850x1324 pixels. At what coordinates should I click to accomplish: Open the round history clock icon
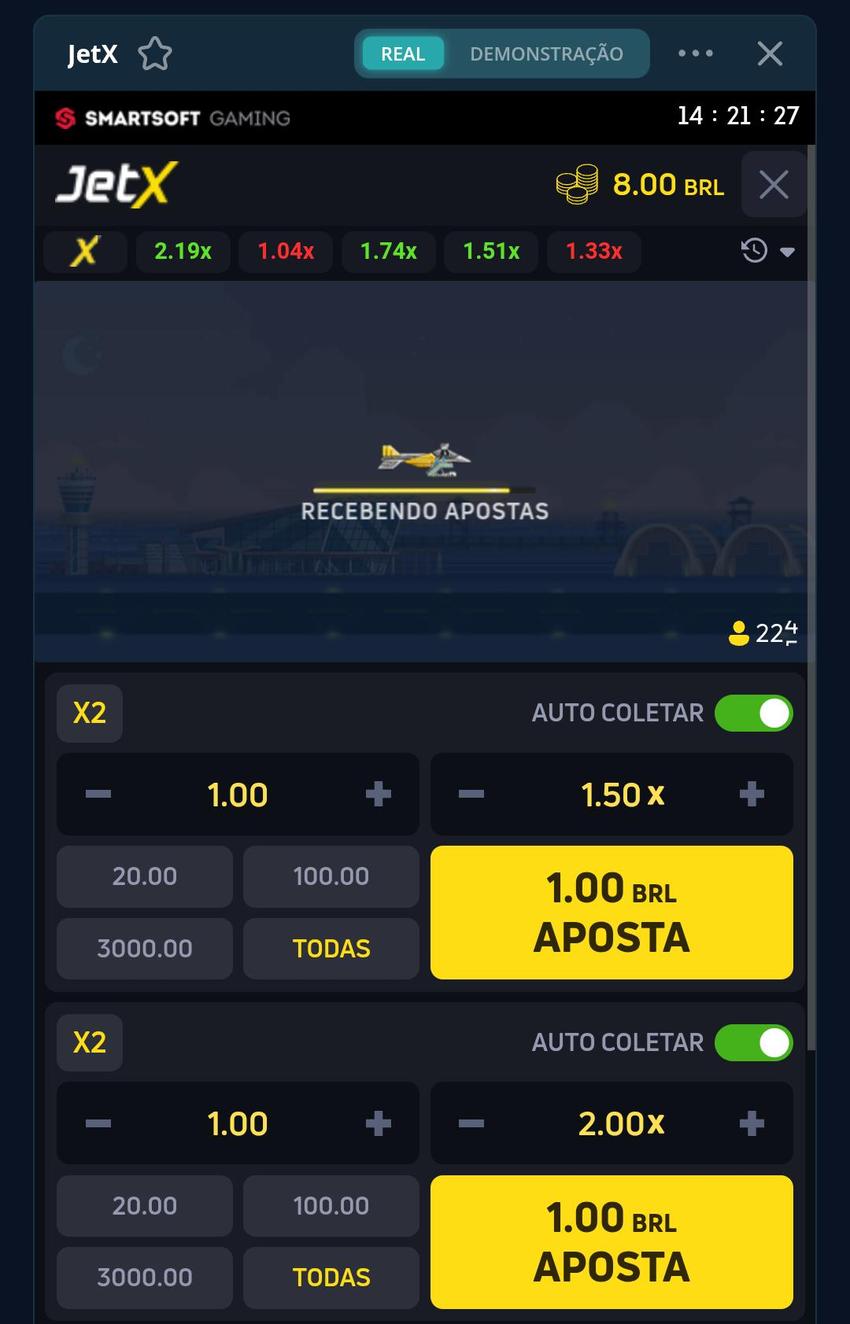coord(755,251)
